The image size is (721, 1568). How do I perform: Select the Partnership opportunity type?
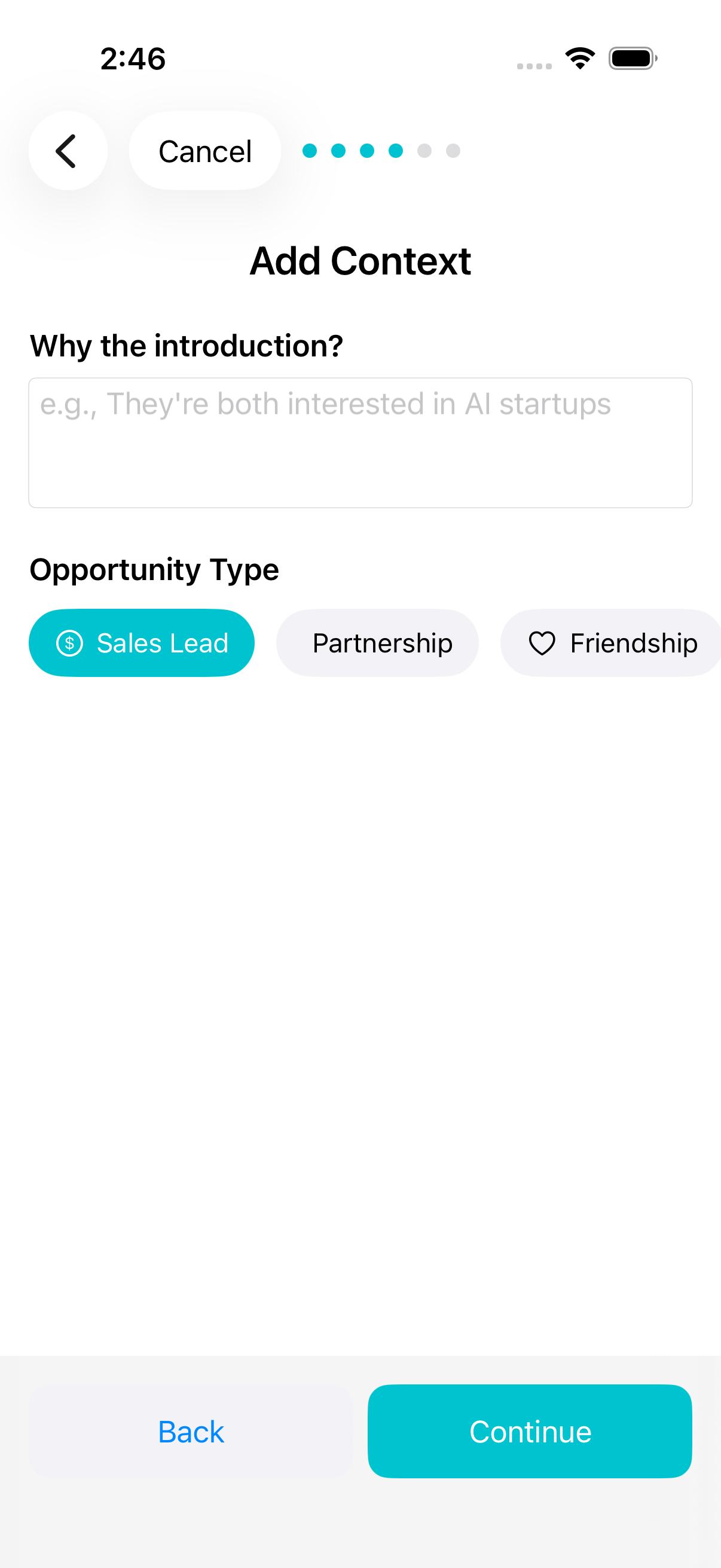tap(377, 642)
